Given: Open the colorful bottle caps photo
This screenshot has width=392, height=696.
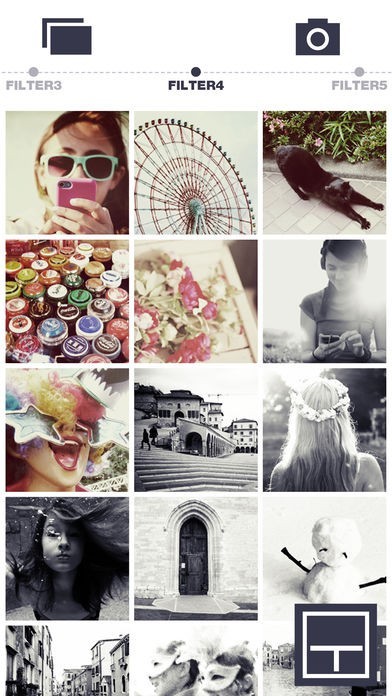Looking at the screenshot, I should 67,301.
